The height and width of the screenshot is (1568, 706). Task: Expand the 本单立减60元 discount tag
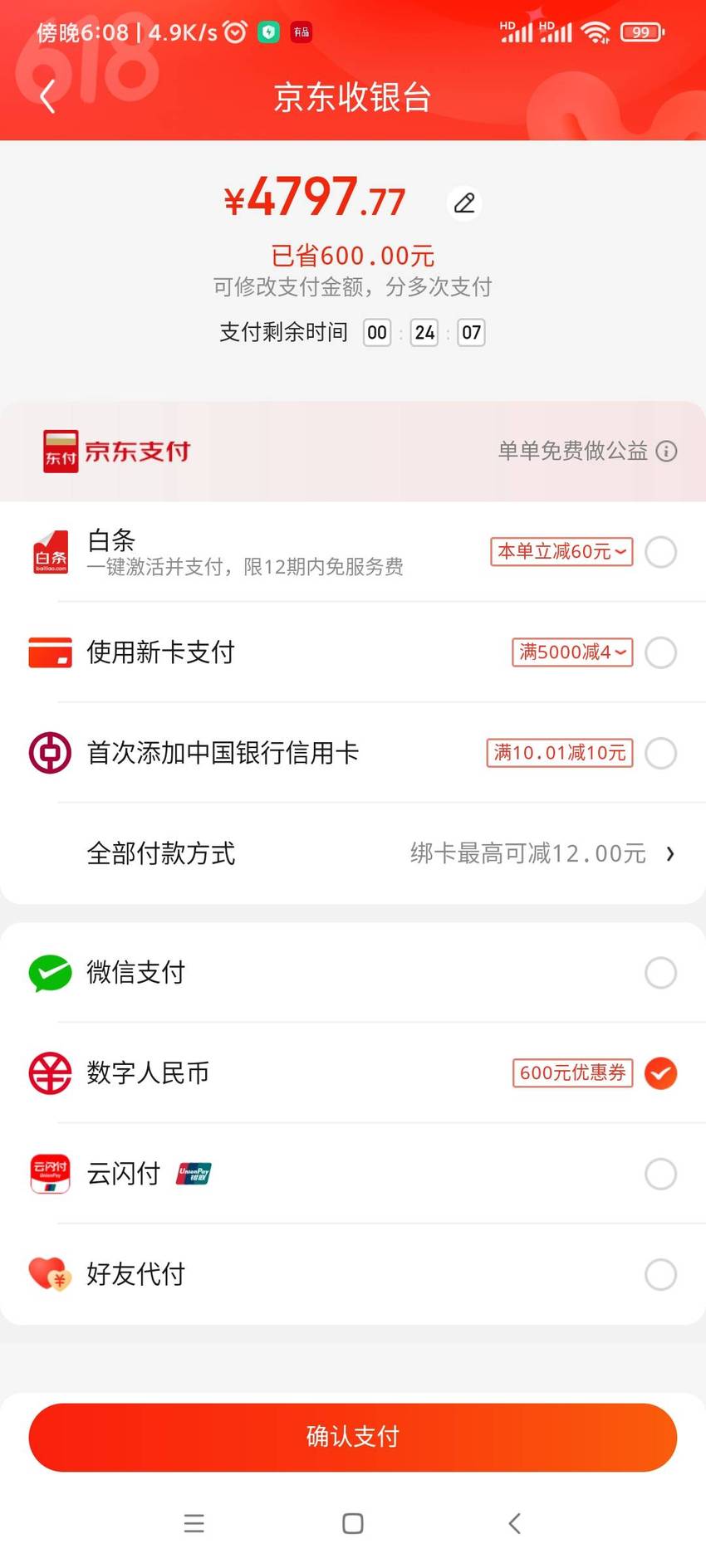(x=561, y=552)
